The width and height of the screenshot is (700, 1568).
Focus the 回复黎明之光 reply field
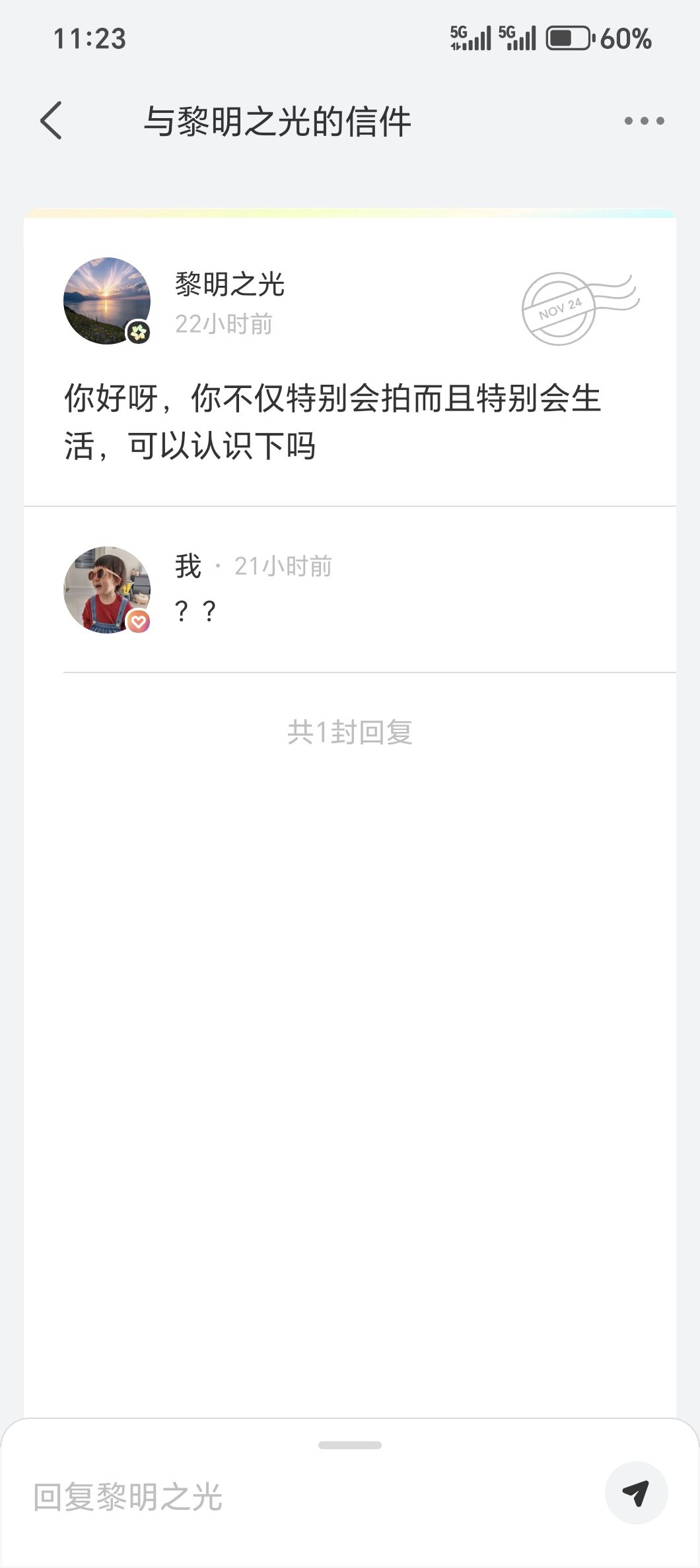coord(297,1497)
